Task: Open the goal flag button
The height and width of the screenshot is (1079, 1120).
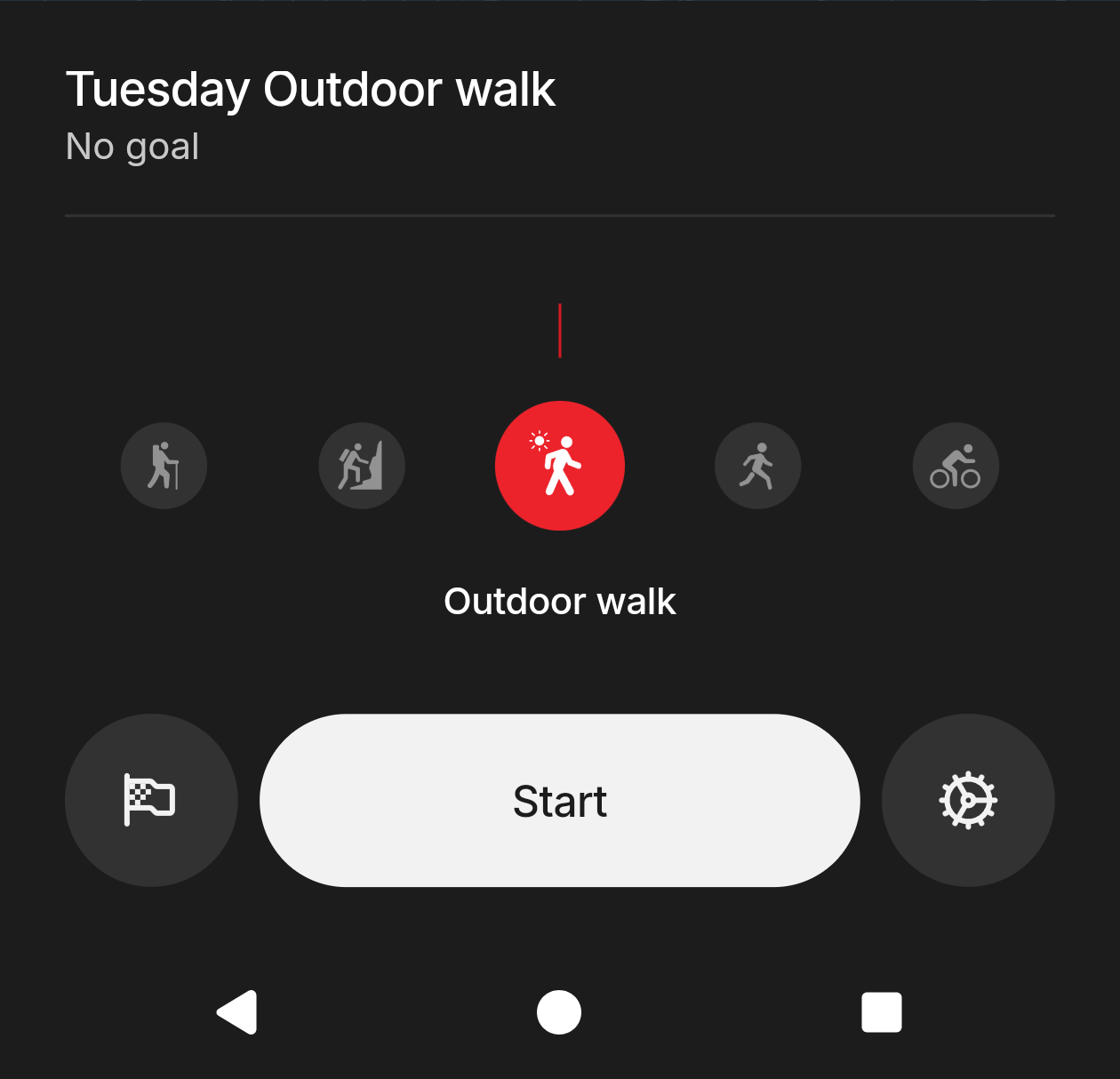Action: click(x=151, y=800)
